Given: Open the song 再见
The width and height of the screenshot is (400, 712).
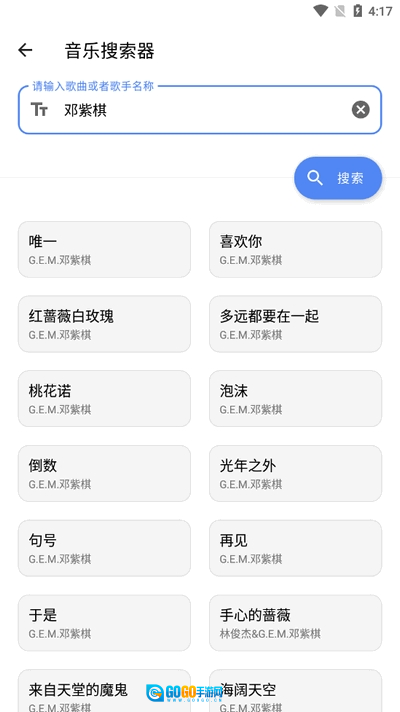Looking at the screenshot, I should click(x=296, y=548).
